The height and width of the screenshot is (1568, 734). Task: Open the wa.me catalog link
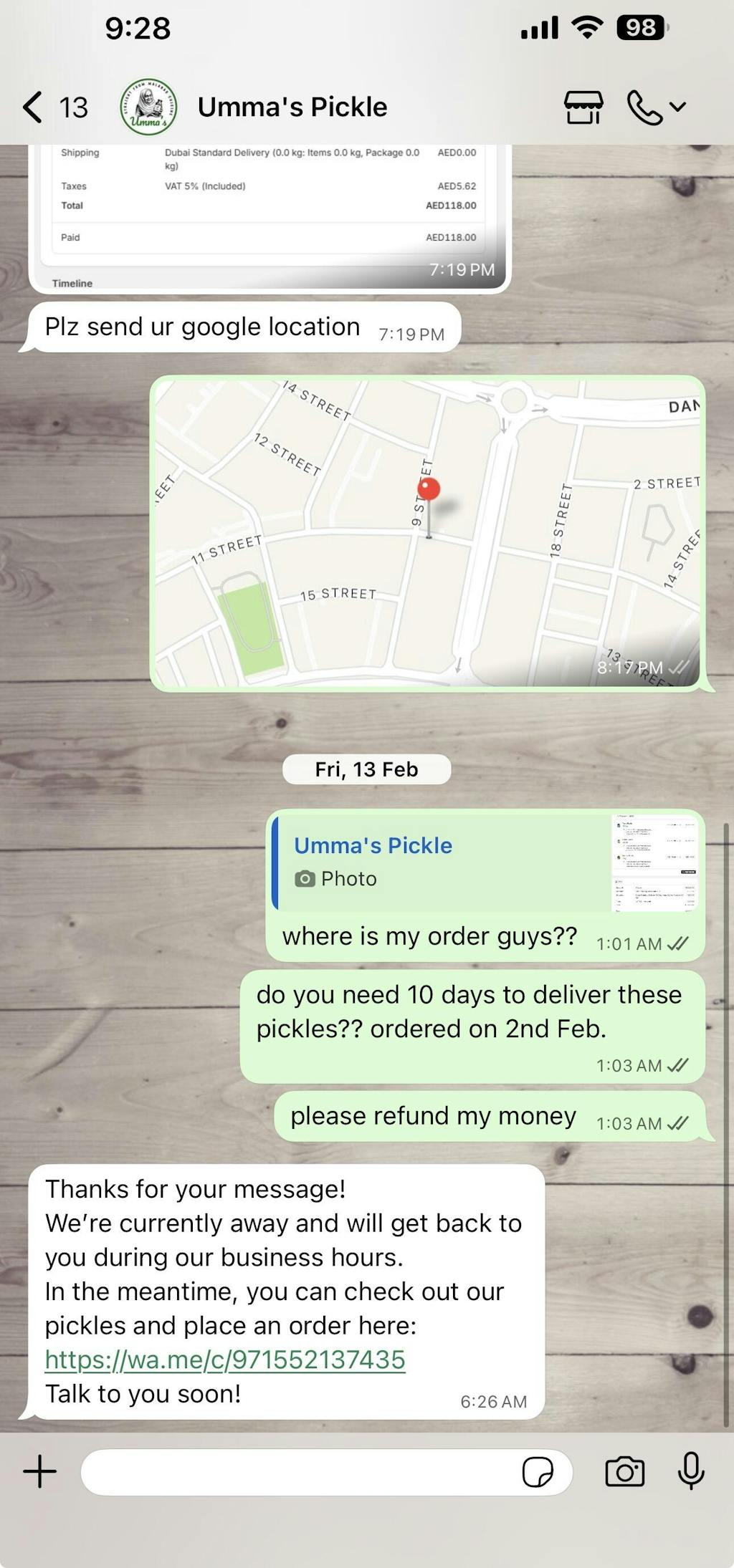pyautogui.click(x=225, y=1360)
